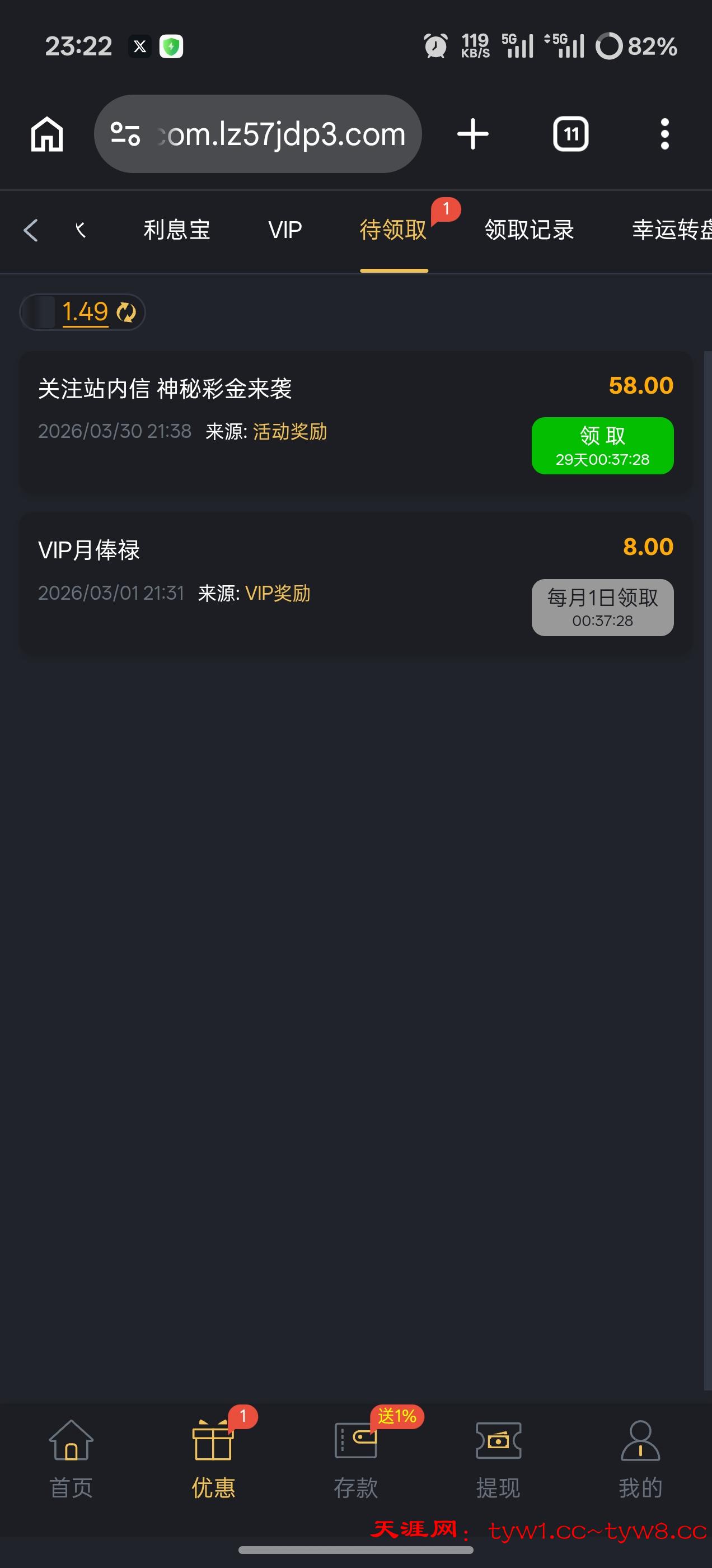Open the browser home page
Image resolution: width=712 pixels, height=1568 pixels.
47,134
